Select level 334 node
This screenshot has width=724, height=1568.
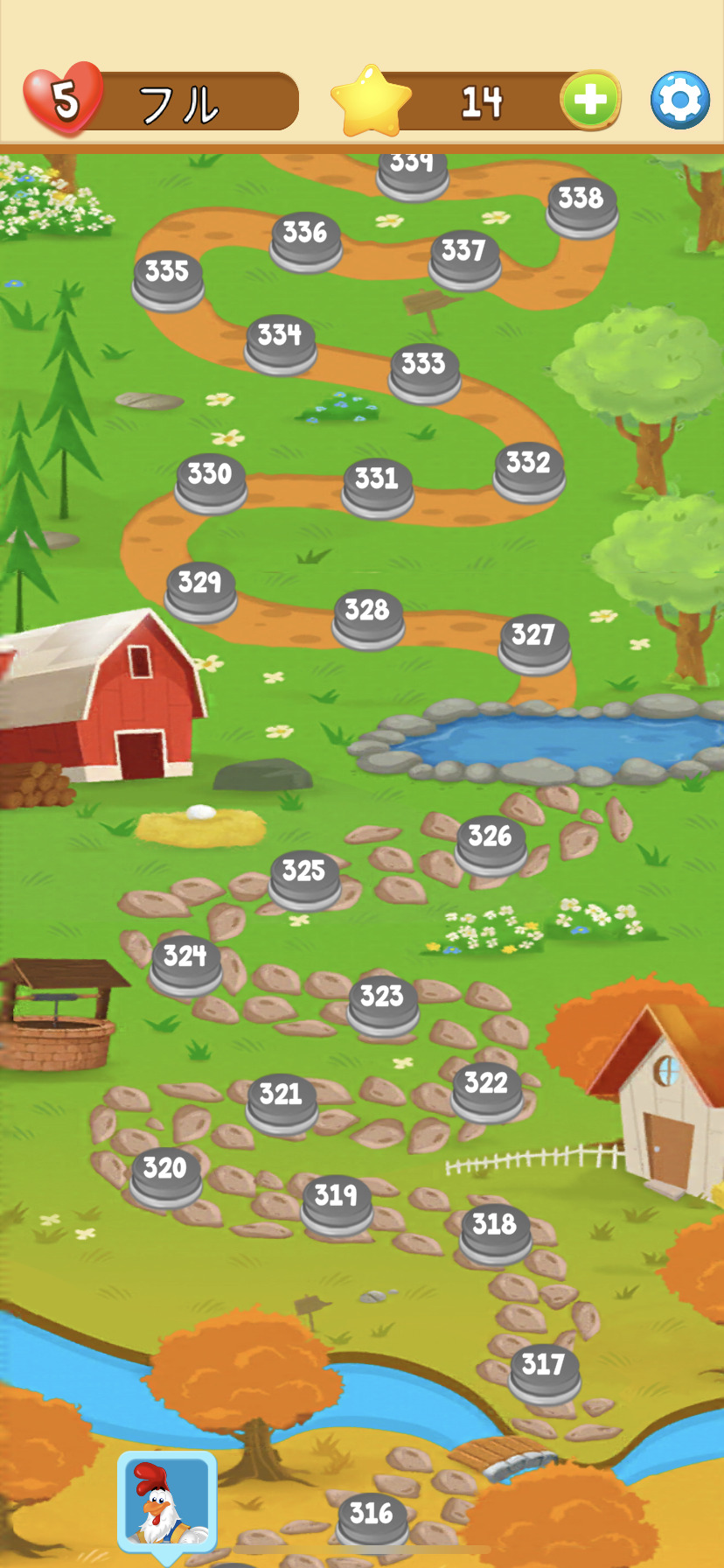coord(280,339)
